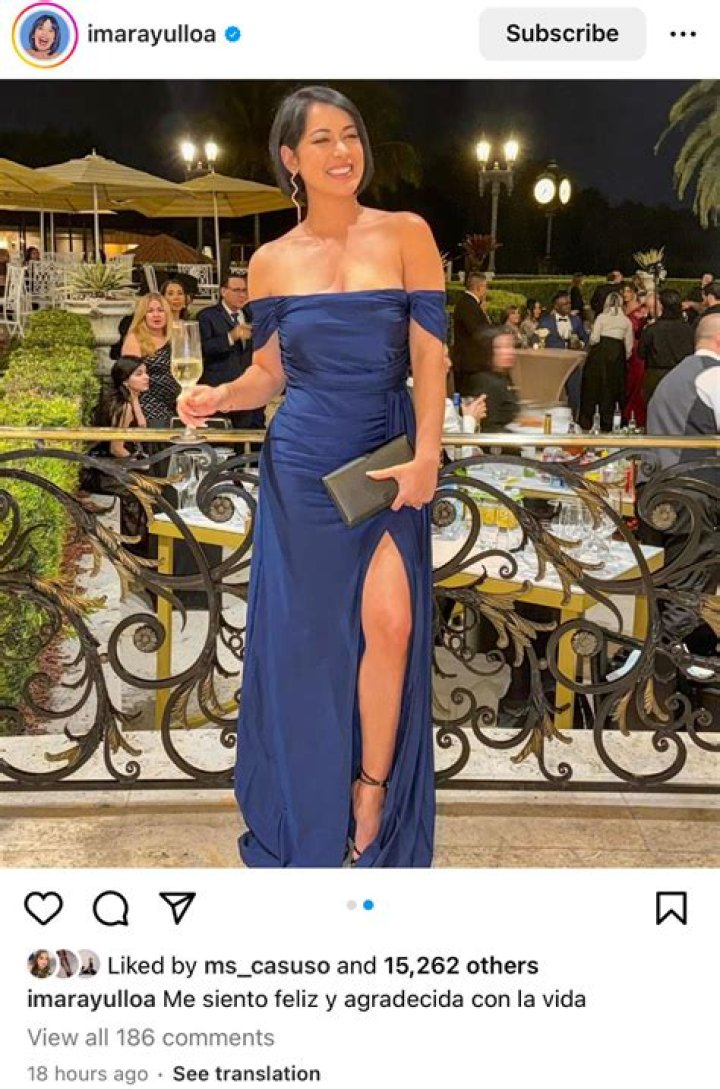View all 186 comments
Screen dimensions: 720x1089
(150, 1037)
